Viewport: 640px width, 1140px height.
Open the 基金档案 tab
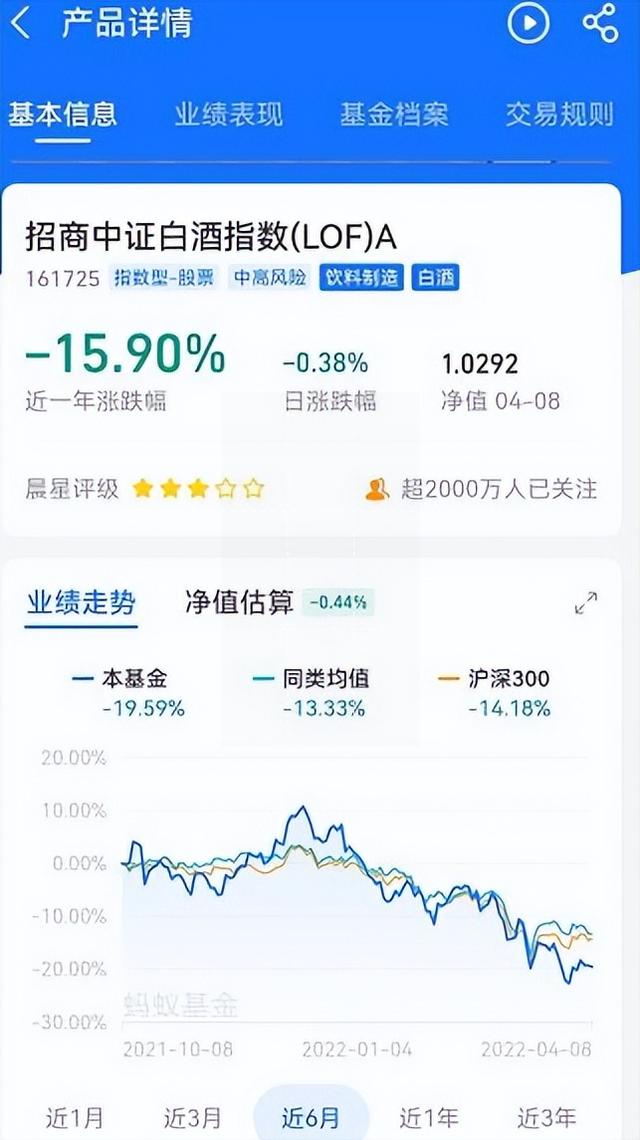click(394, 115)
